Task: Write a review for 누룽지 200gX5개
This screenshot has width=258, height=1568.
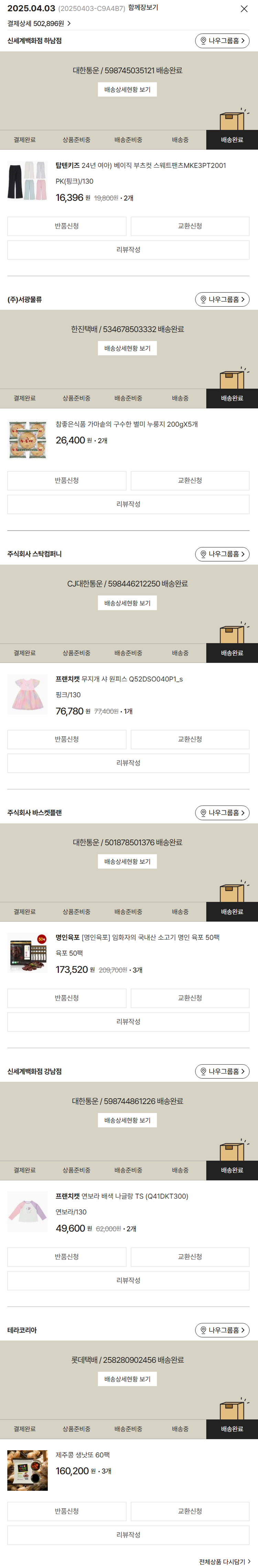Action: 128,504
